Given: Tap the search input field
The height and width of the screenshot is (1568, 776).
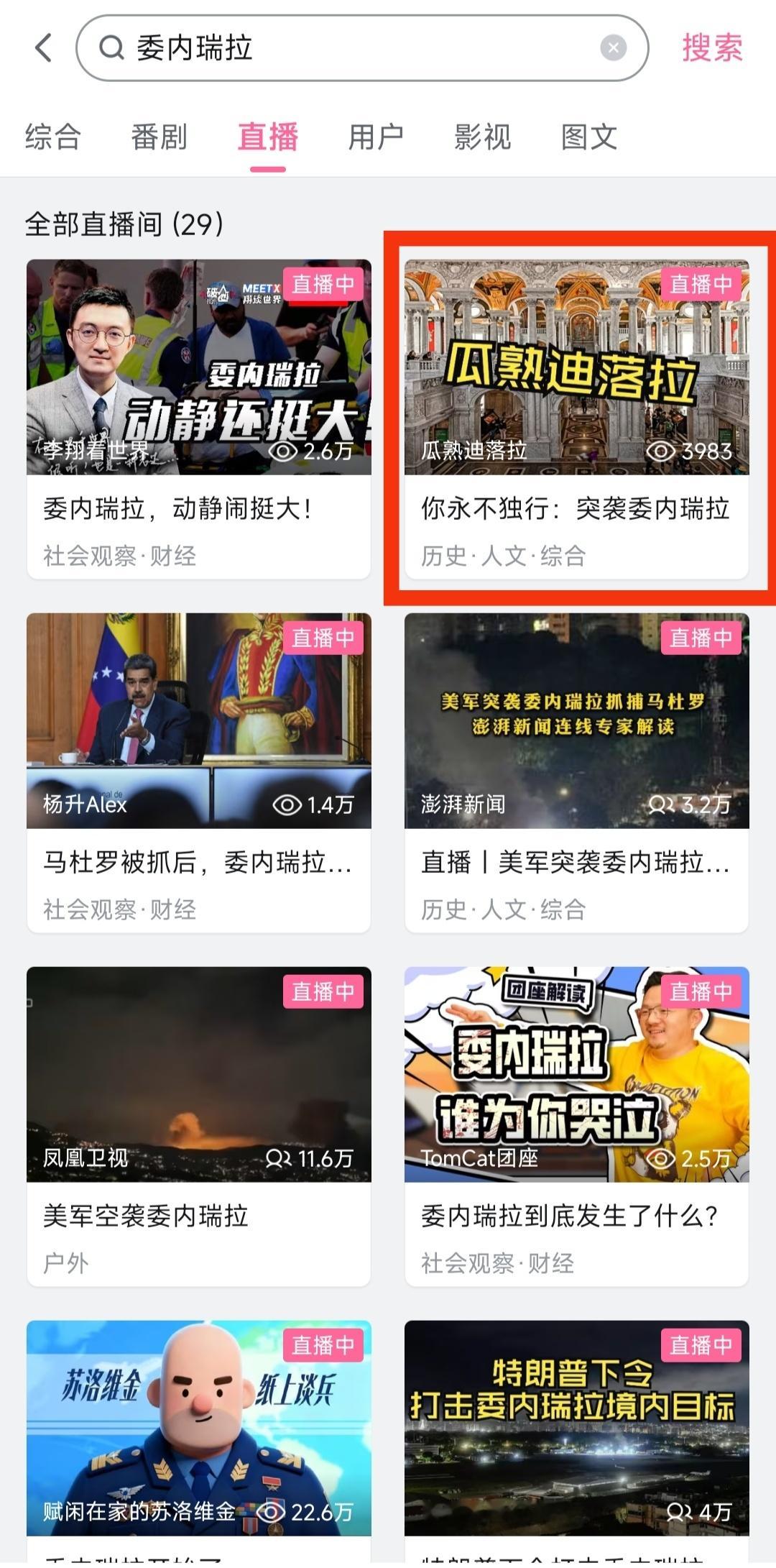Looking at the screenshot, I should point(359,47).
